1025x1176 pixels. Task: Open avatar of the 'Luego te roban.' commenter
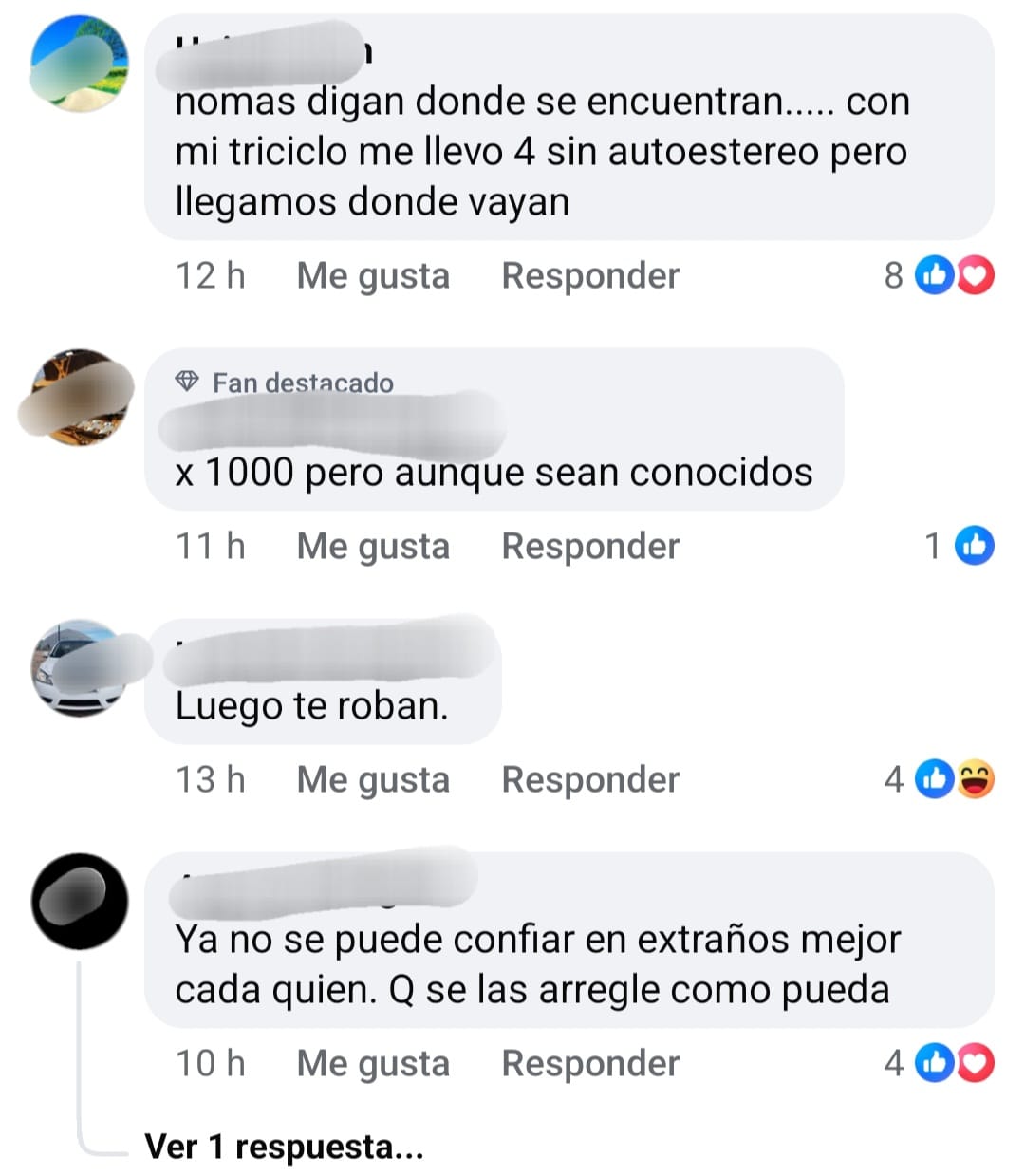pyautogui.click(x=80, y=667)
